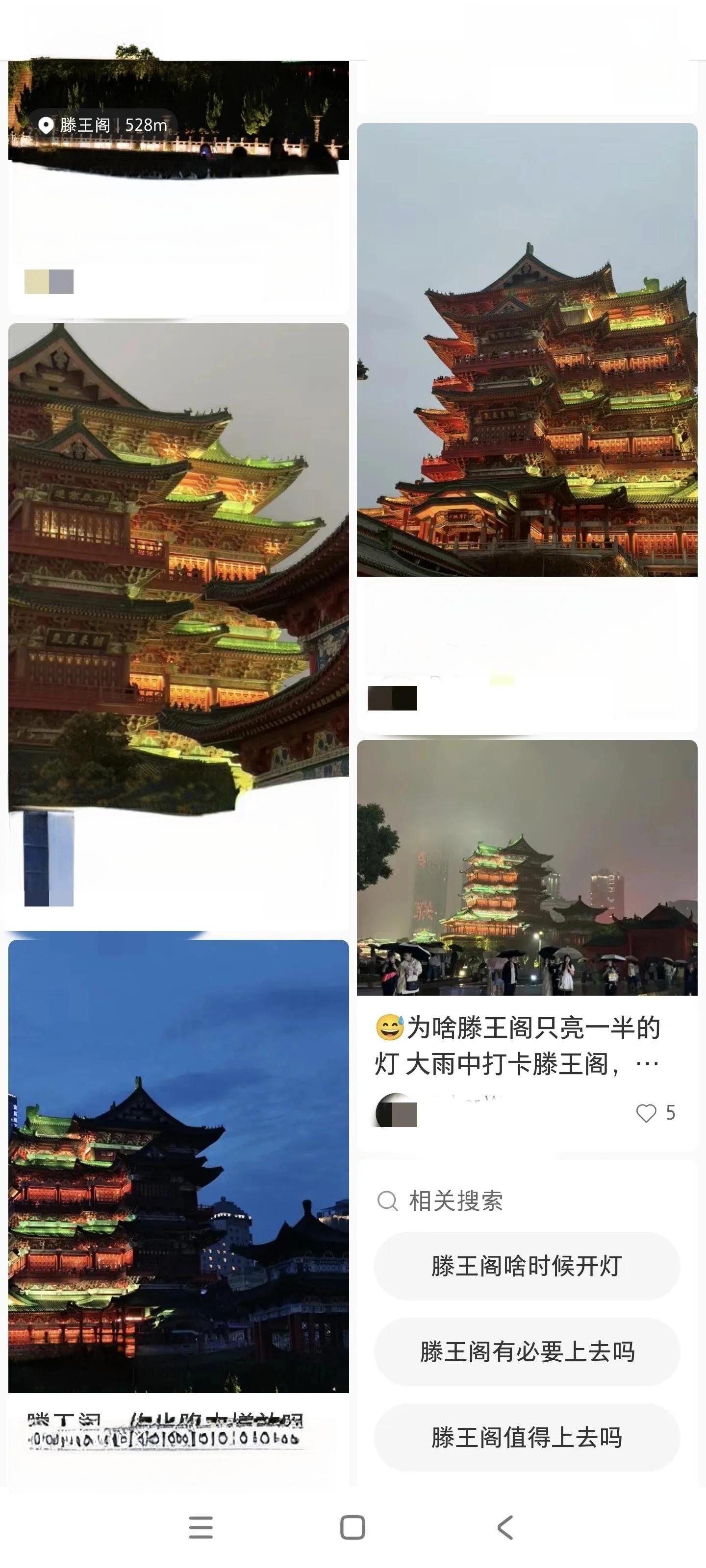Search 滕王阁有必要上去吗
The height and width of the screenshot is (1568, 706).
coord(527,1352)
